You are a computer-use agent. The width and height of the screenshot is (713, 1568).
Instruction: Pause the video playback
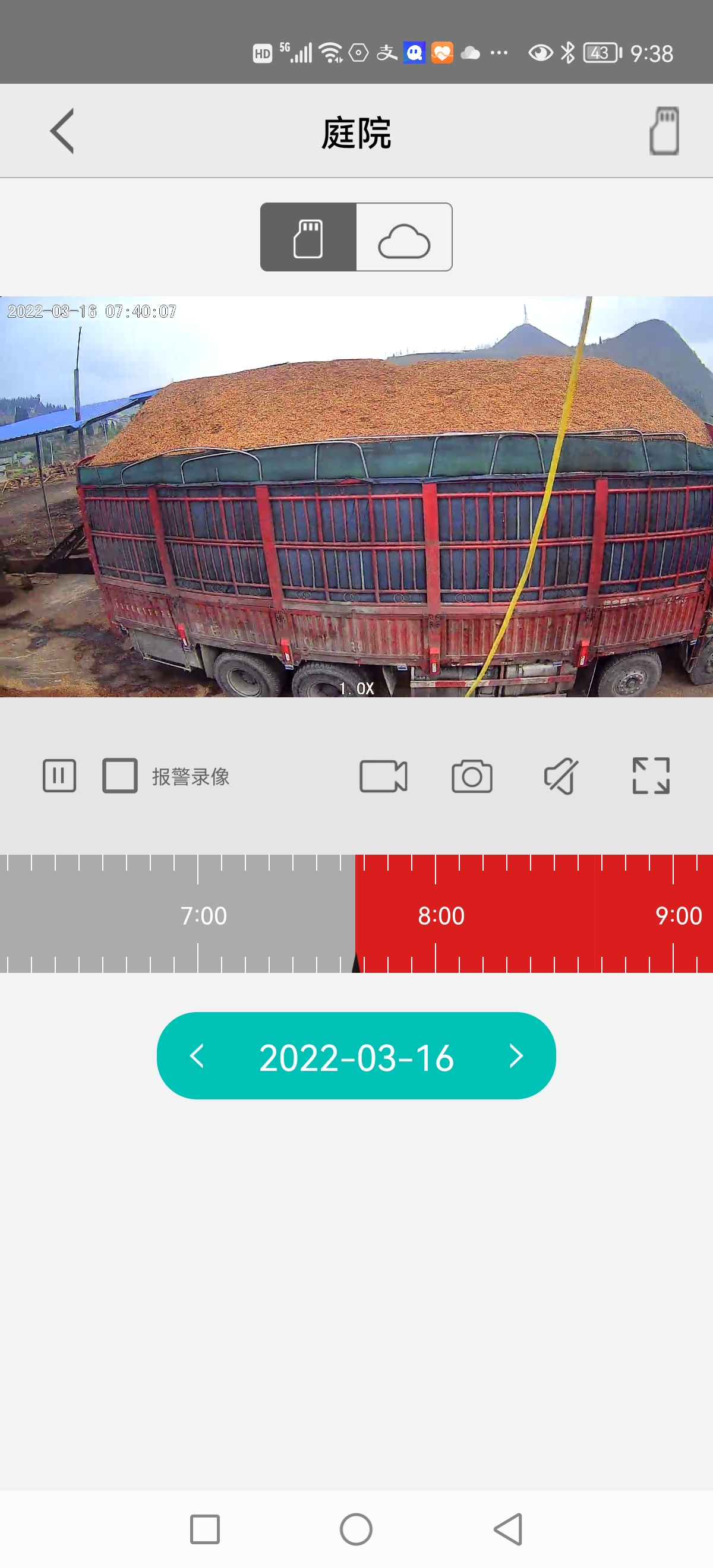pos(59,776)
